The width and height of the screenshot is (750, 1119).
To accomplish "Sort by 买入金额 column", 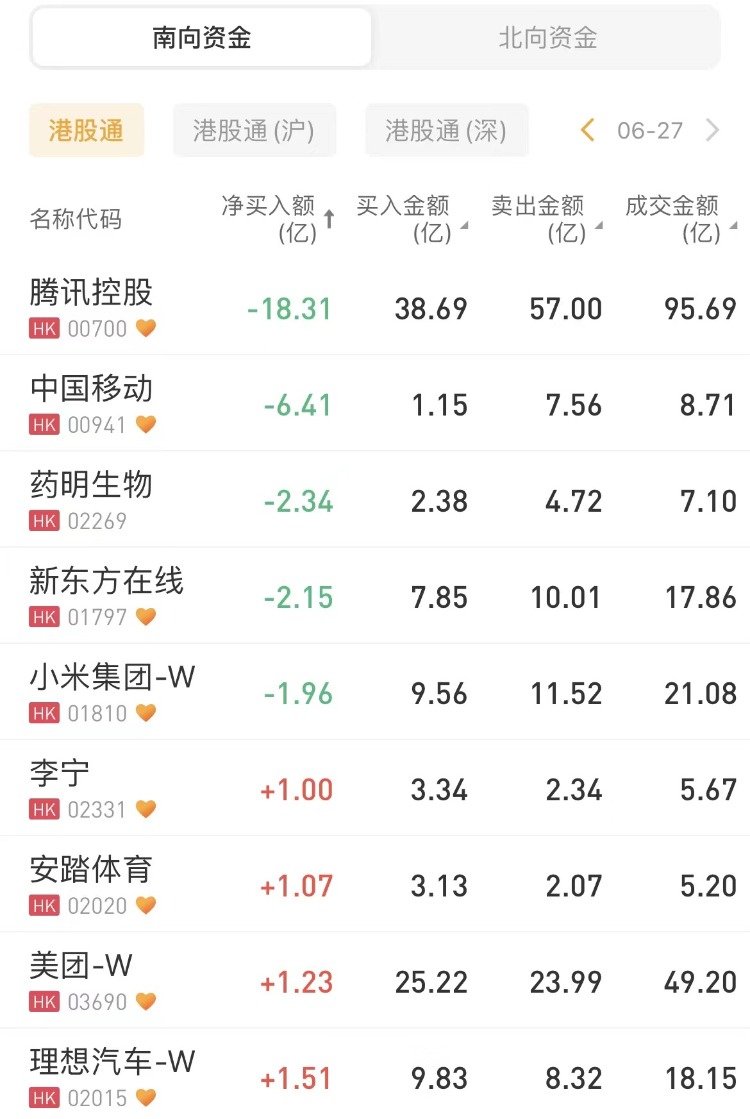I will pos(412,219).
